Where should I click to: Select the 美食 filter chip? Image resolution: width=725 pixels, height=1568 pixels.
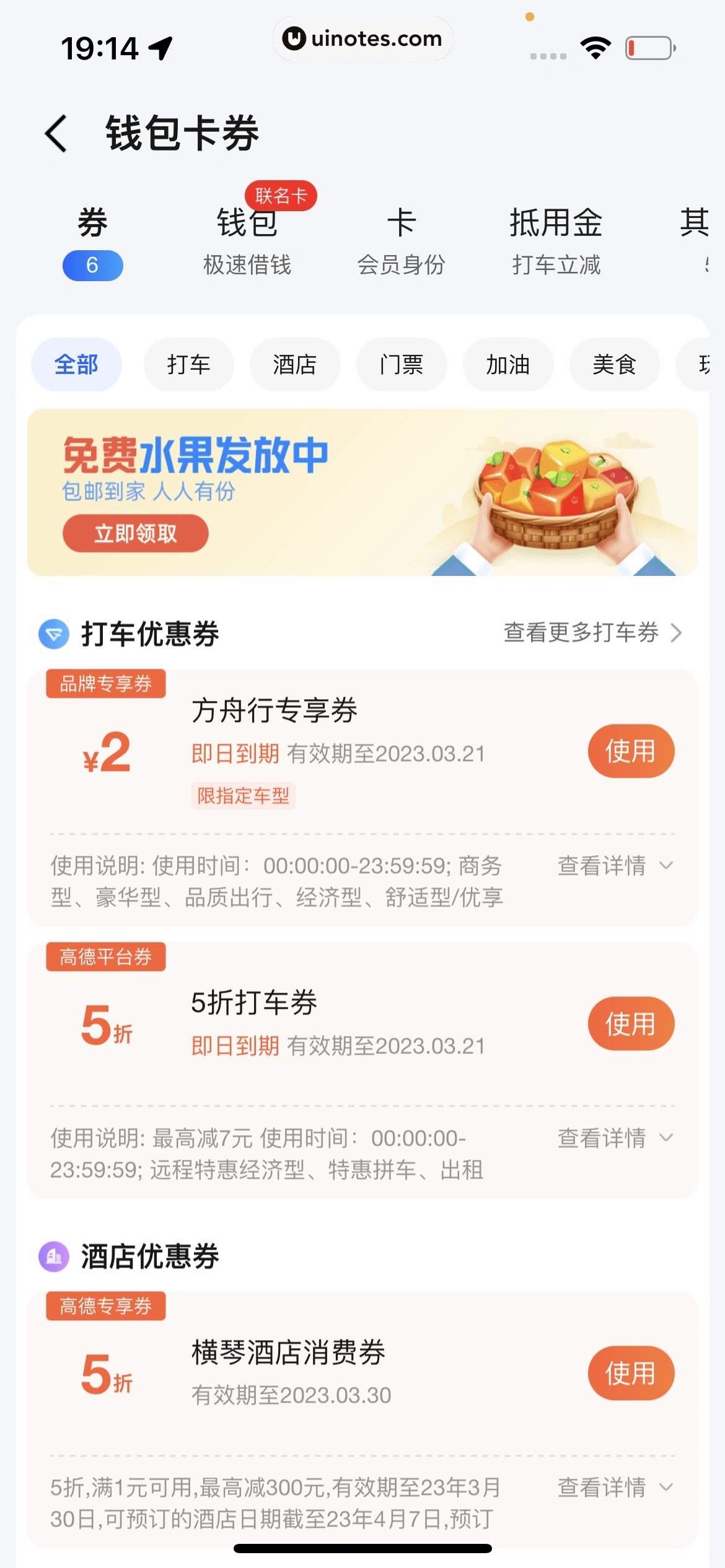(614, 365)
